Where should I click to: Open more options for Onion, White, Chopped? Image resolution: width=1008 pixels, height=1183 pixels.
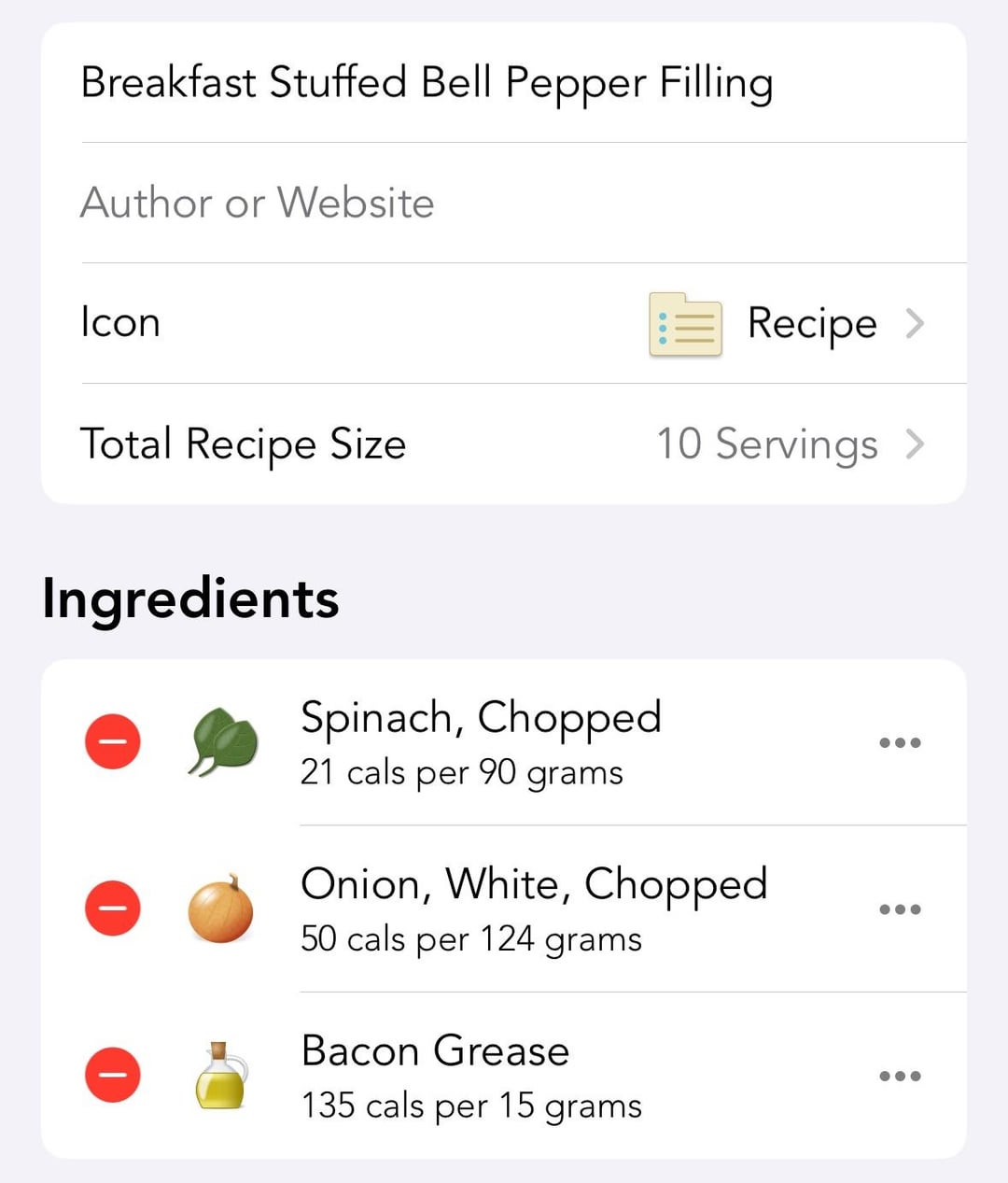pyautogui.click(x=900, y=909)
